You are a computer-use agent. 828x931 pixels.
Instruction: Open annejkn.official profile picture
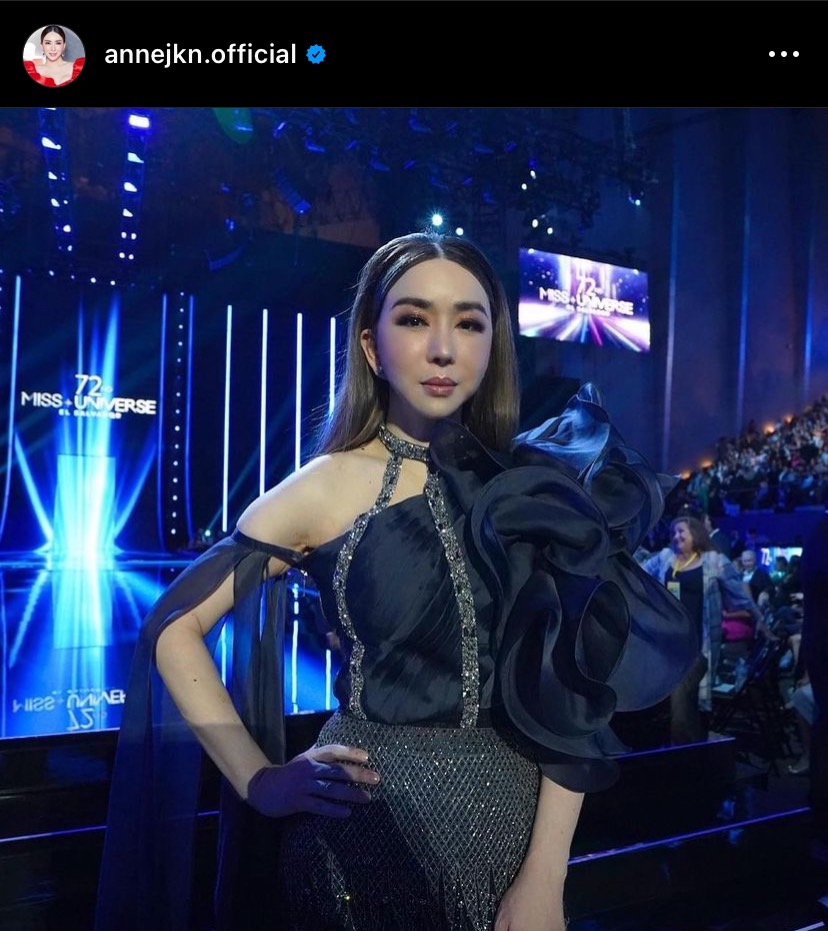click(x=54, y=55)
